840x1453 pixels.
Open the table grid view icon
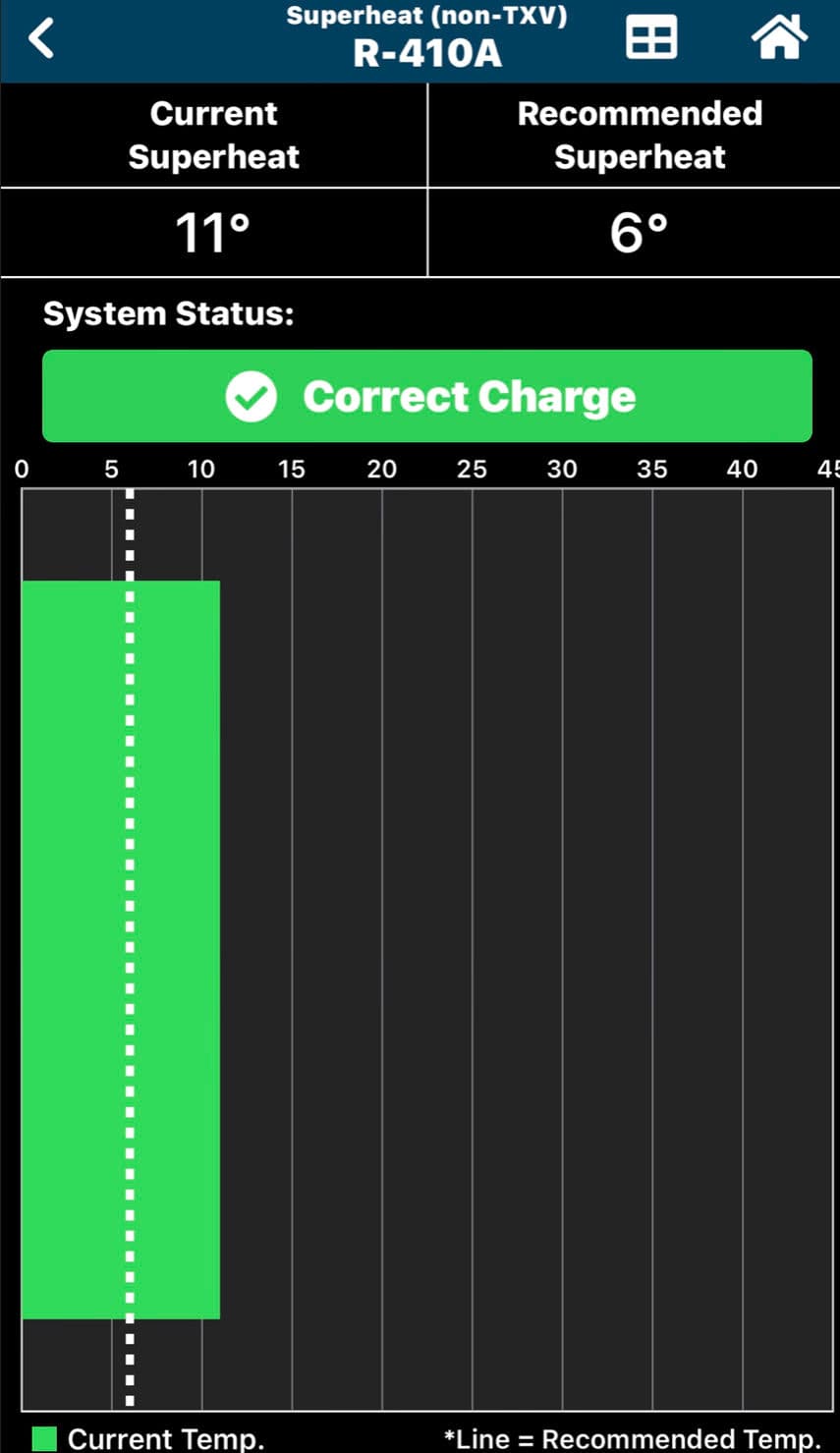651,39
